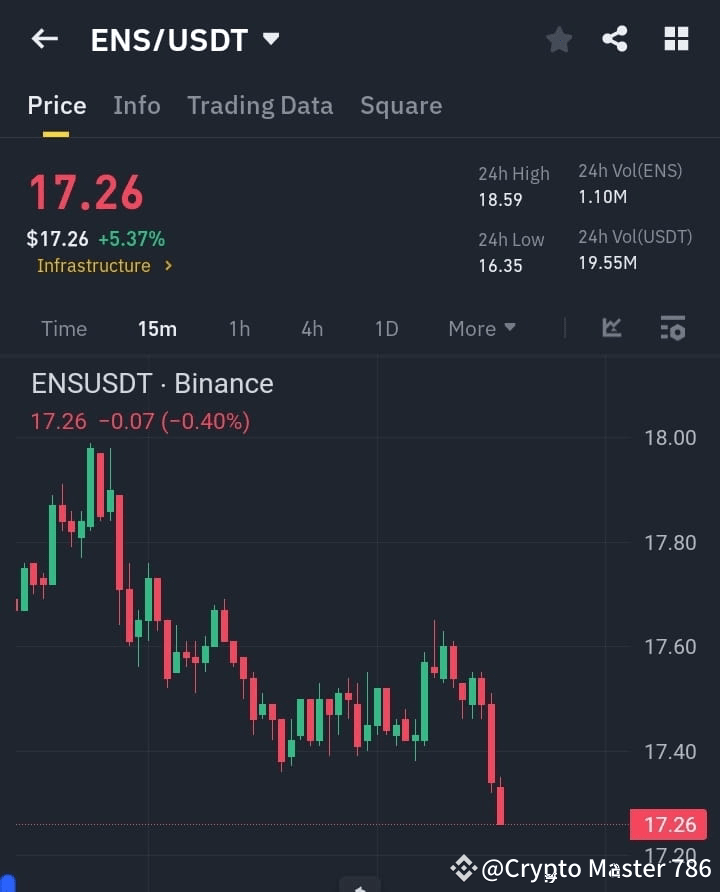Tap the current price badge 17.26
The image size is (720, 892).
(x=667, y=825)
